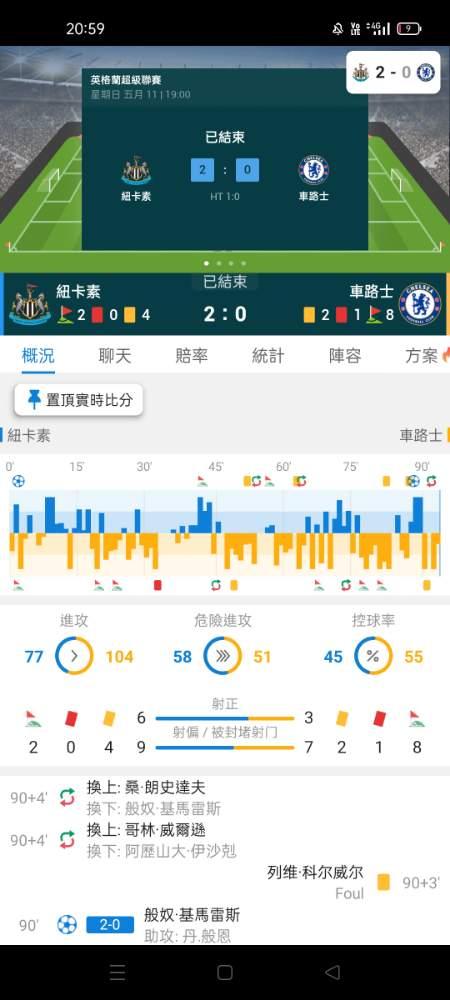Select the 統計 tab

(268, 355)
